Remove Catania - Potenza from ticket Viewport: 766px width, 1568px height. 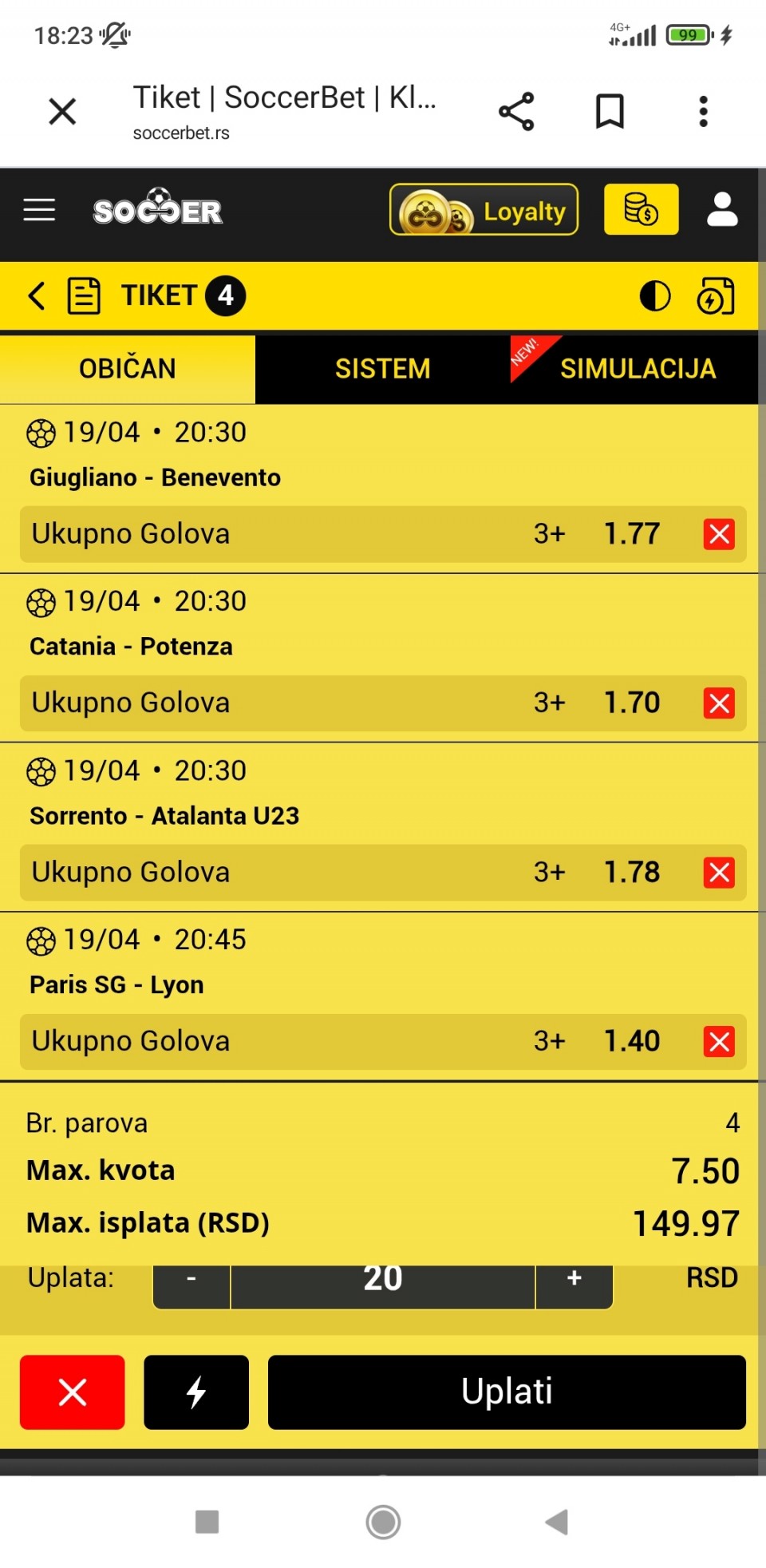click(719, 703)
